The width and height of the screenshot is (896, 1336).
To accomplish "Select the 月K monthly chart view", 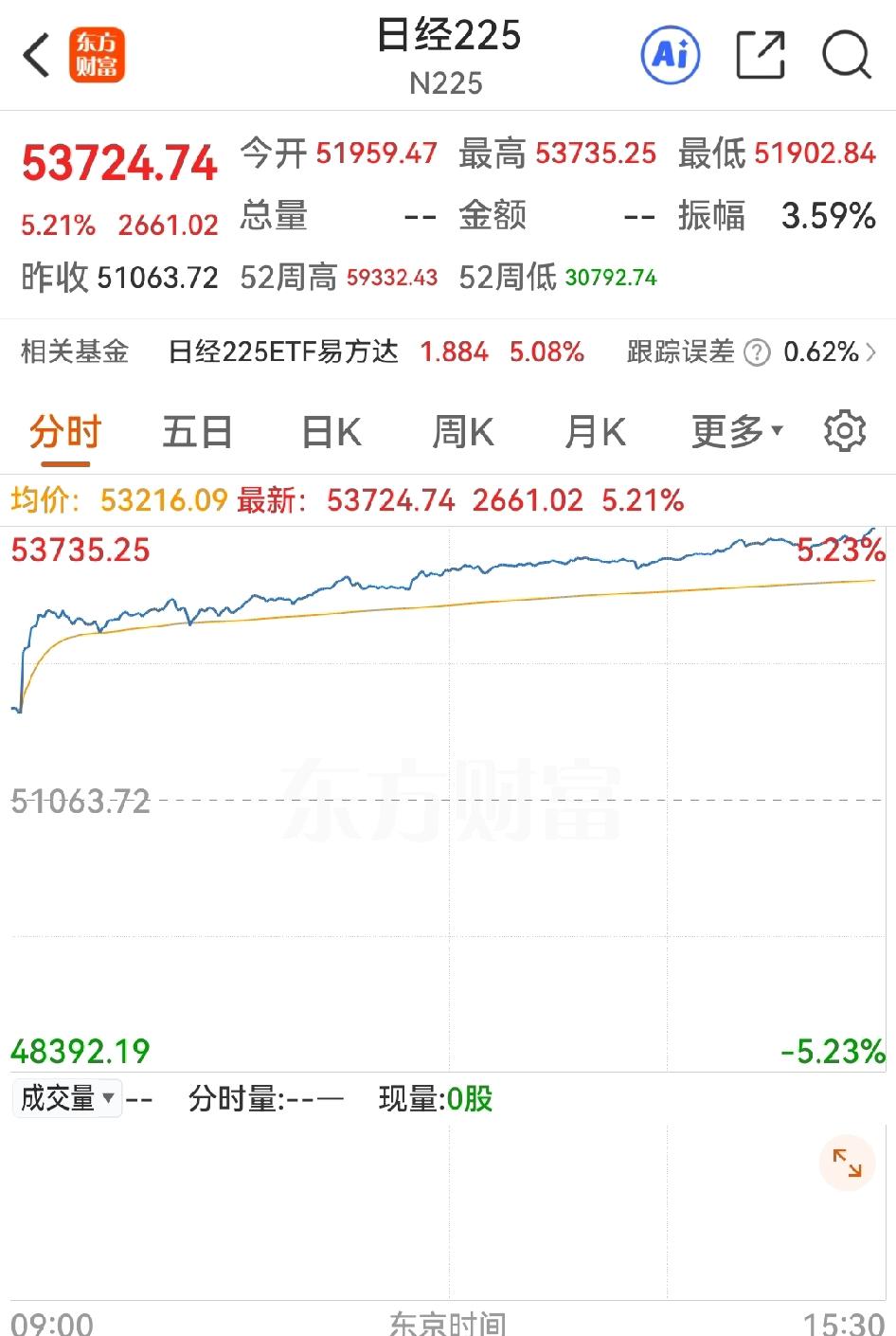I will 594,431.
